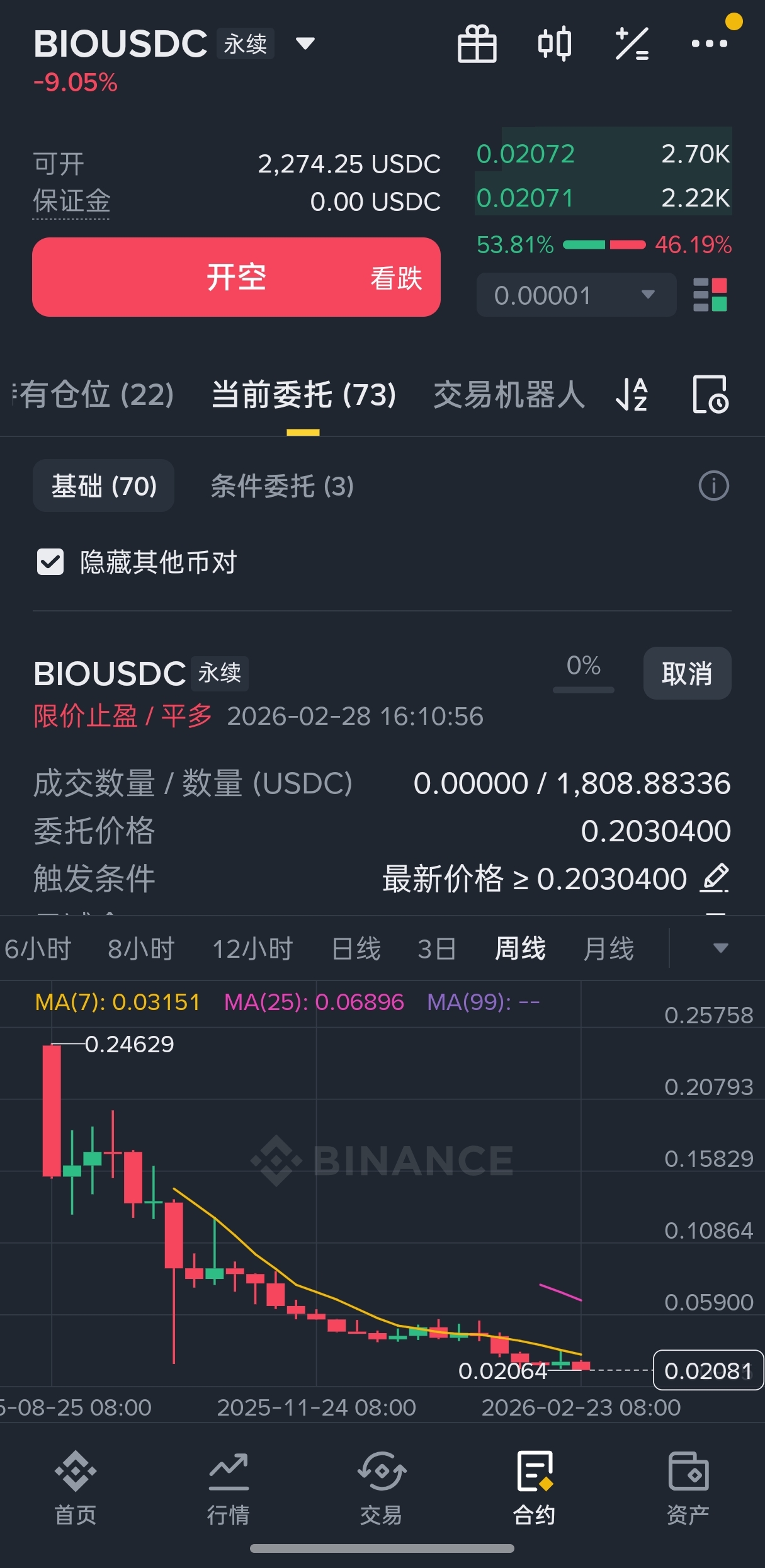
Task: Open the A-Z sort icon
Action: [x=632, y=395]
